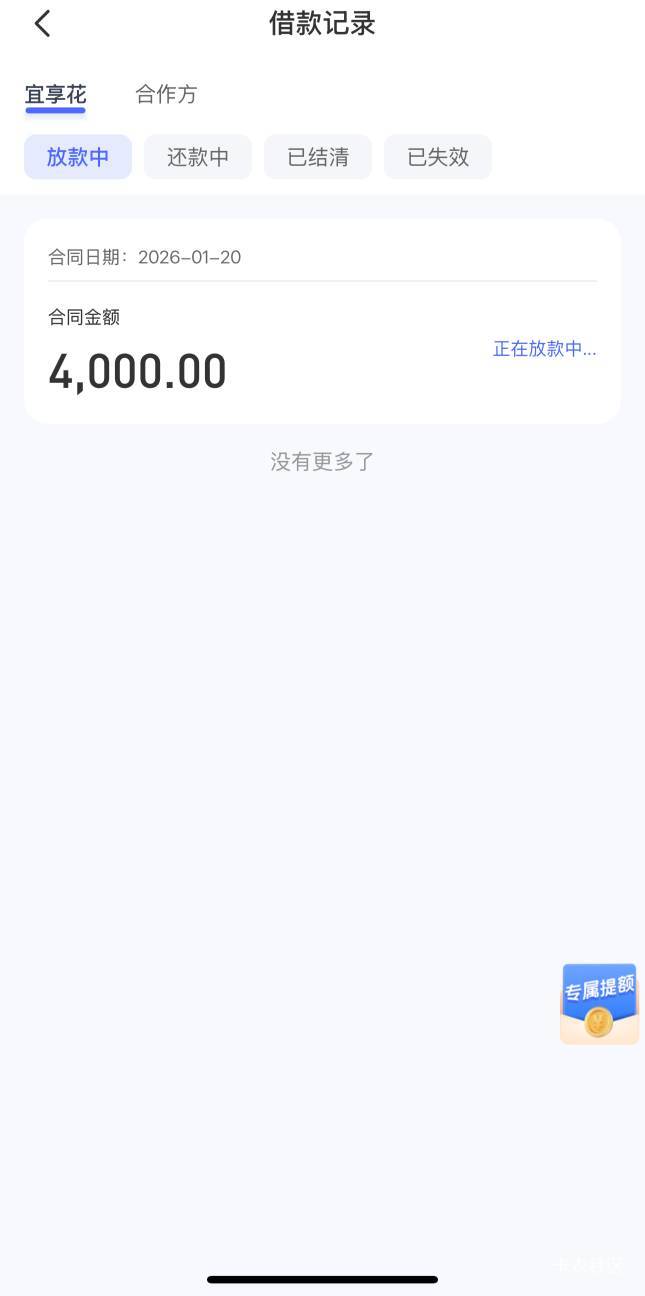Switch to the 合作方 tab

pyautogui.click(x=166, y=95)
